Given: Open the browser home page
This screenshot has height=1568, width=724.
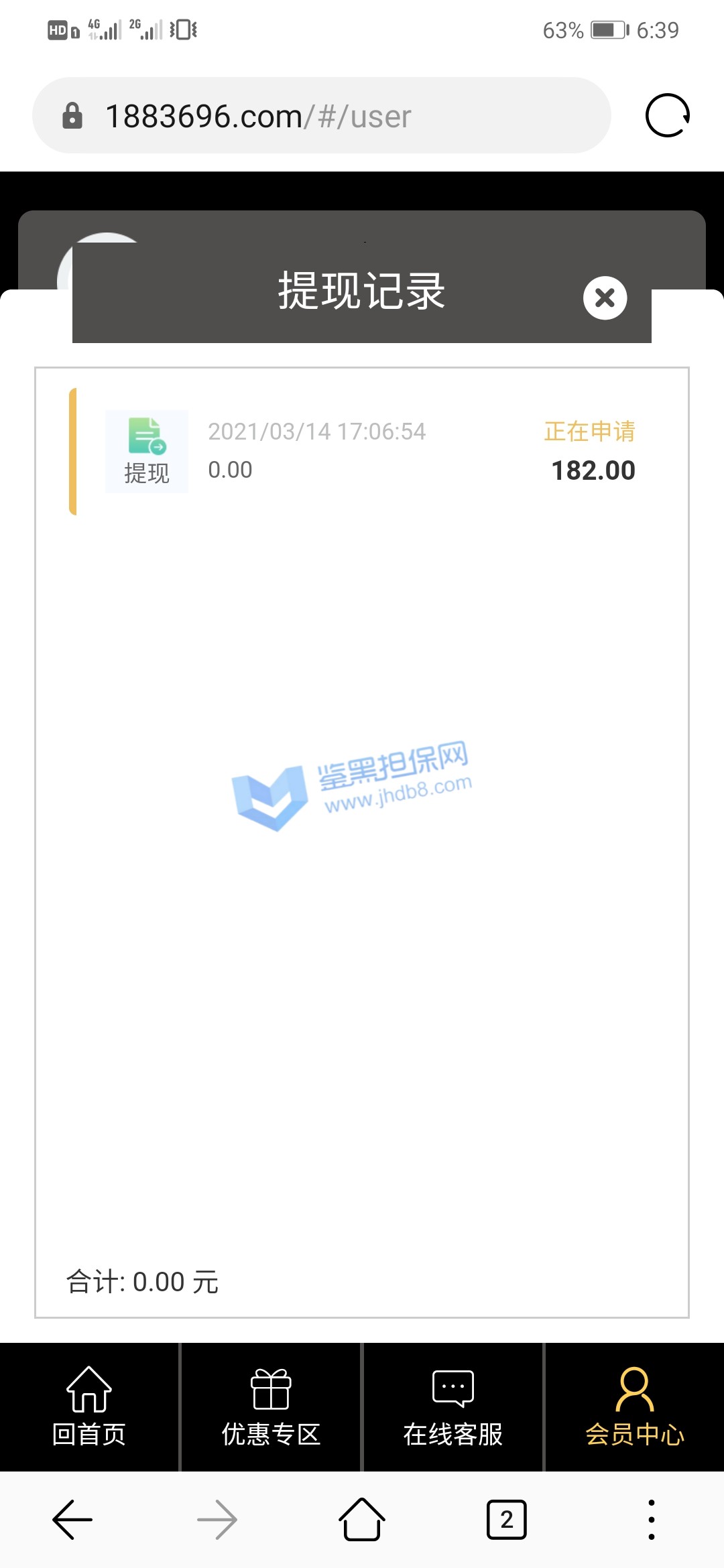Looking at the screenshot, I should coord(362,1520).
